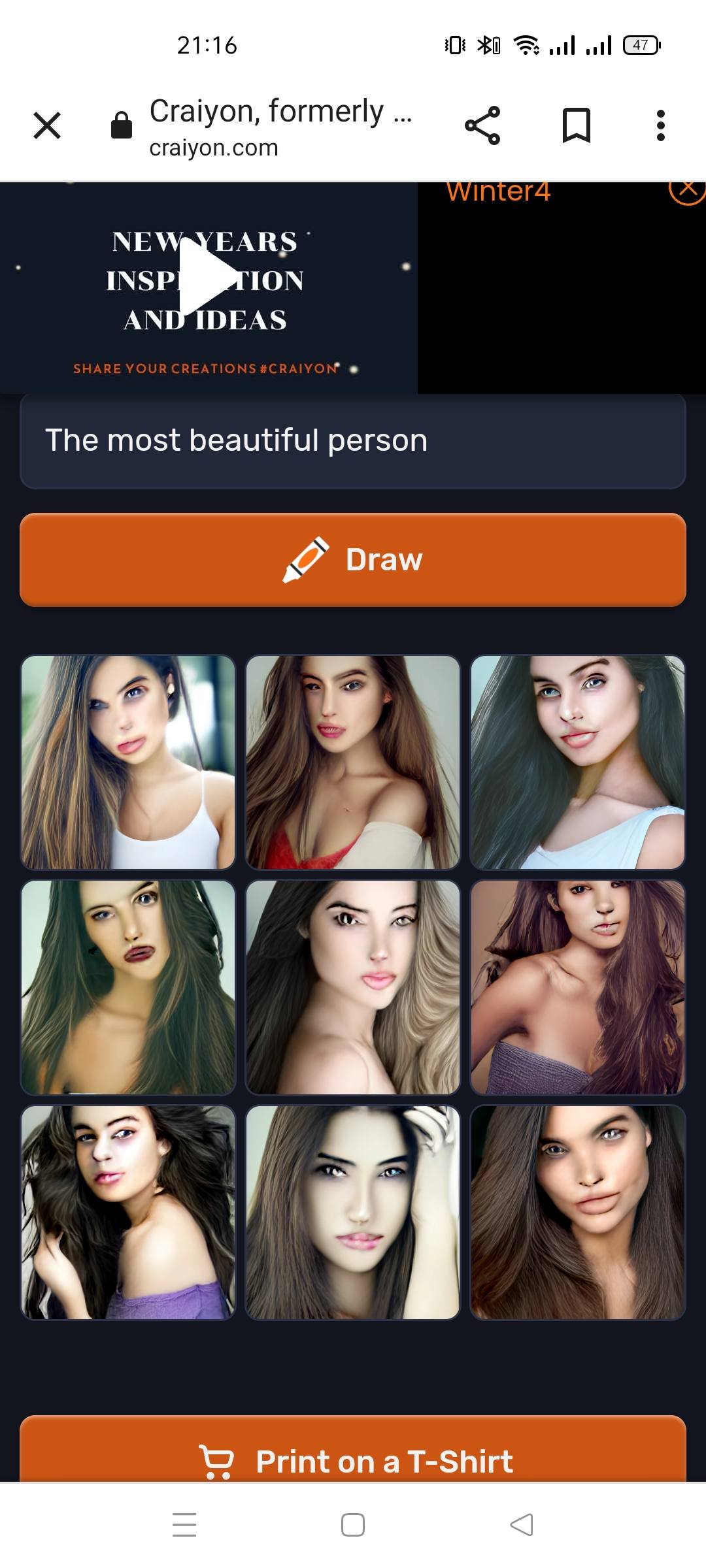Viewport: 706px width, 1568px height.
Task: Dismiss the Winter4 ad with orange X
Action: pyautogui.click(x=687, y=190)
